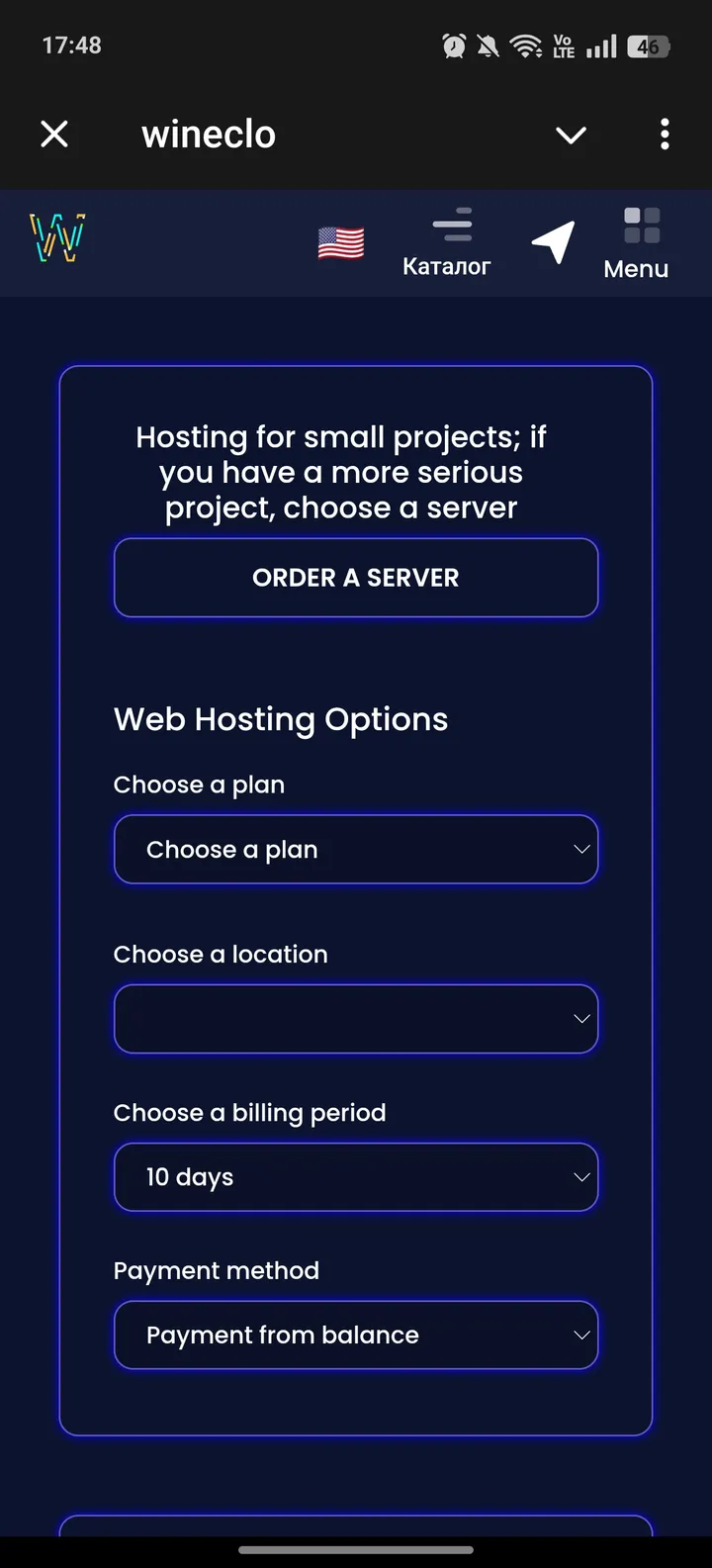Select a different payment method
This screenshot has height=1568, width=712.
(x=356, y=1336)
